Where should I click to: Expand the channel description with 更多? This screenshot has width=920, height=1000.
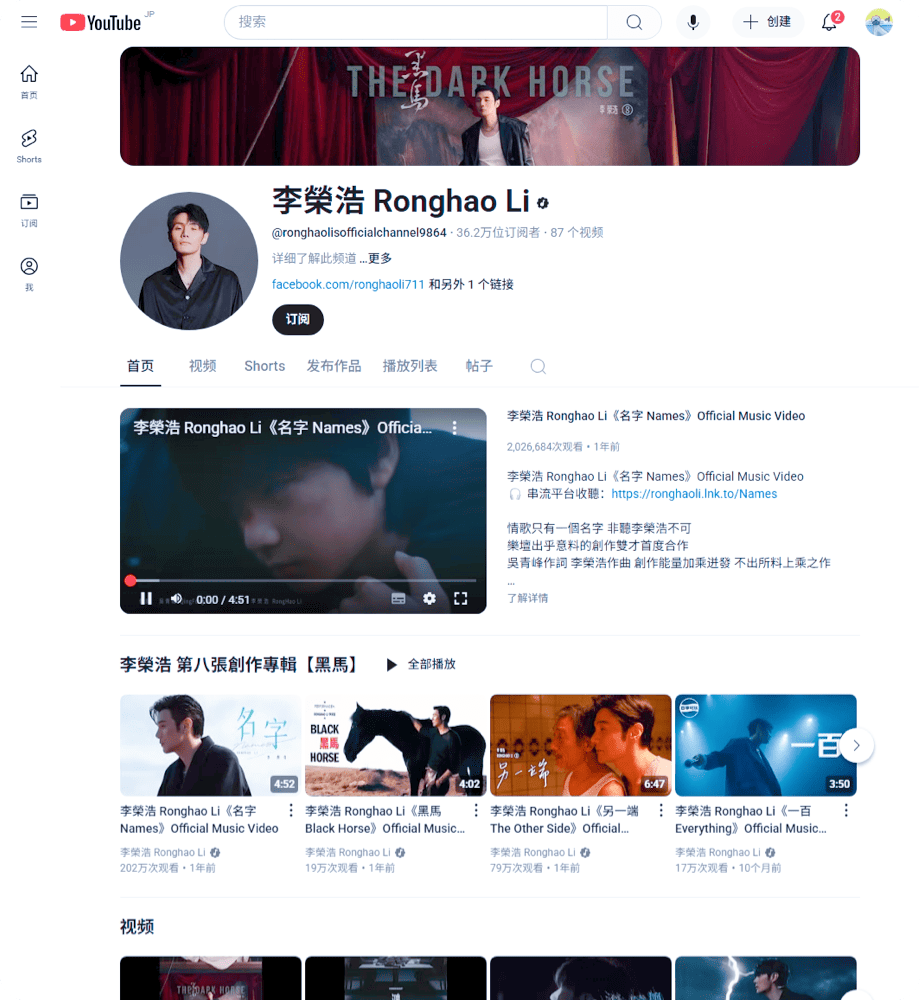(379, 258)
